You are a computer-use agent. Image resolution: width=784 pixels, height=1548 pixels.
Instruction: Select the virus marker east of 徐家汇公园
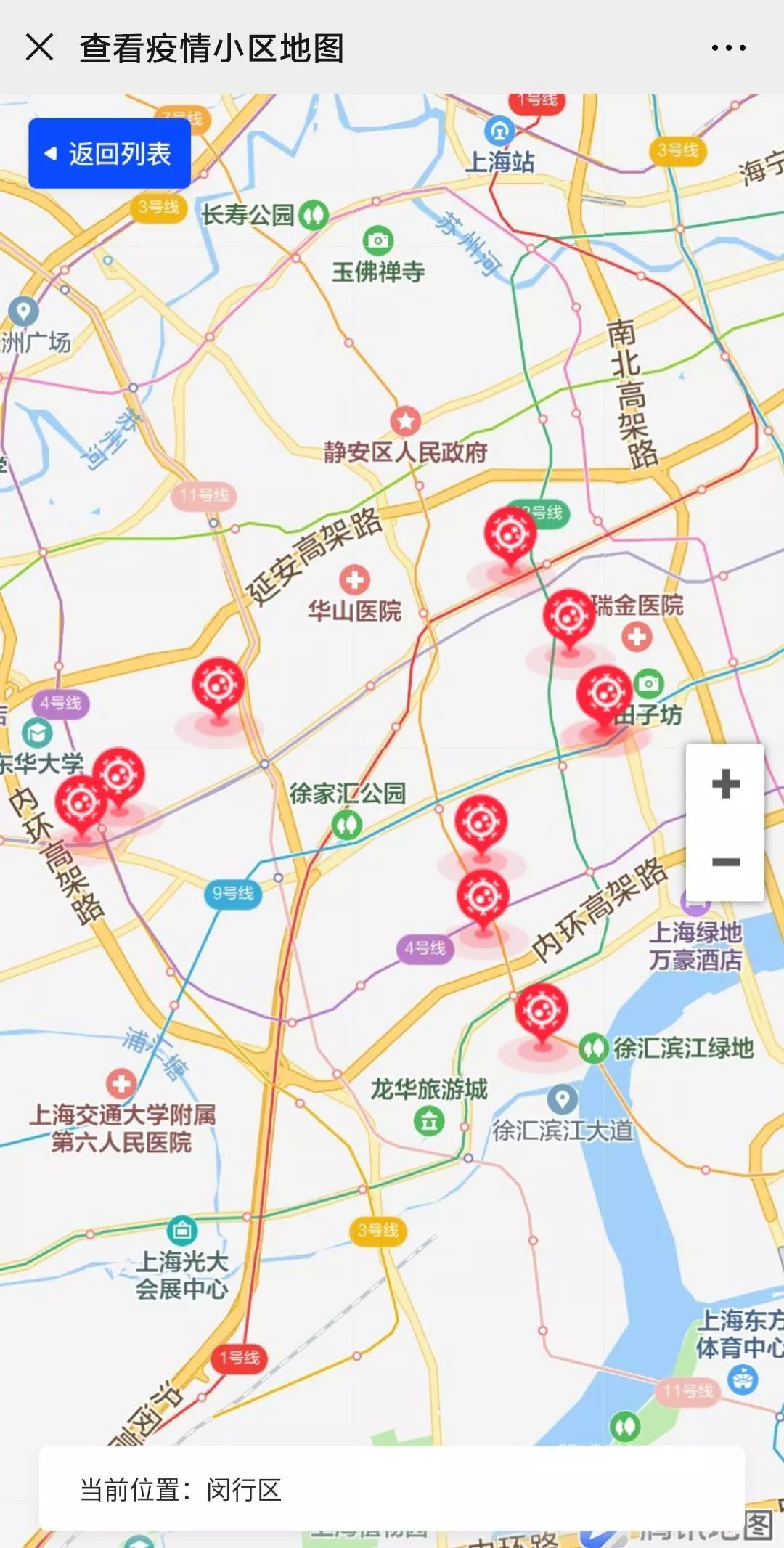pos(481,823)
